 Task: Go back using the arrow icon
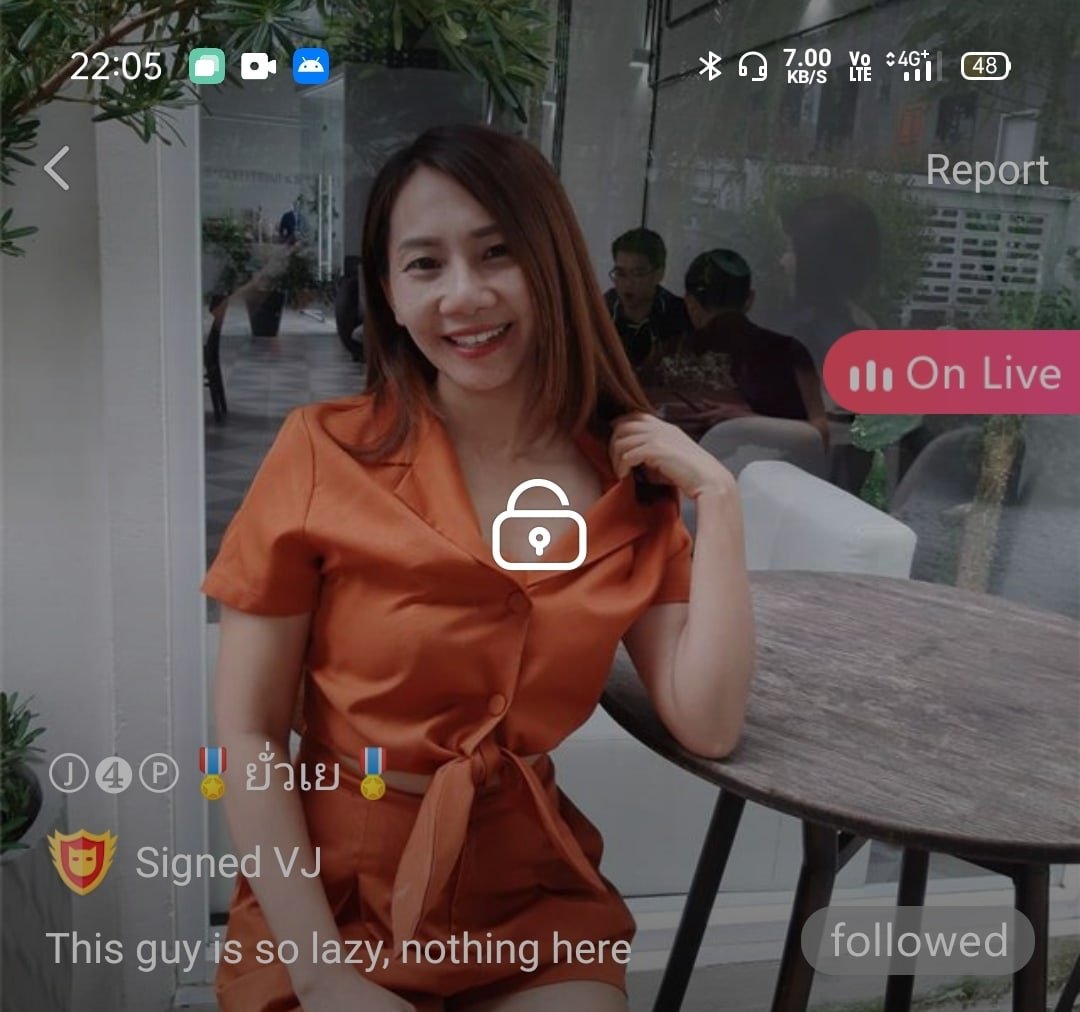pyautogui.click(x=57, y=168)
